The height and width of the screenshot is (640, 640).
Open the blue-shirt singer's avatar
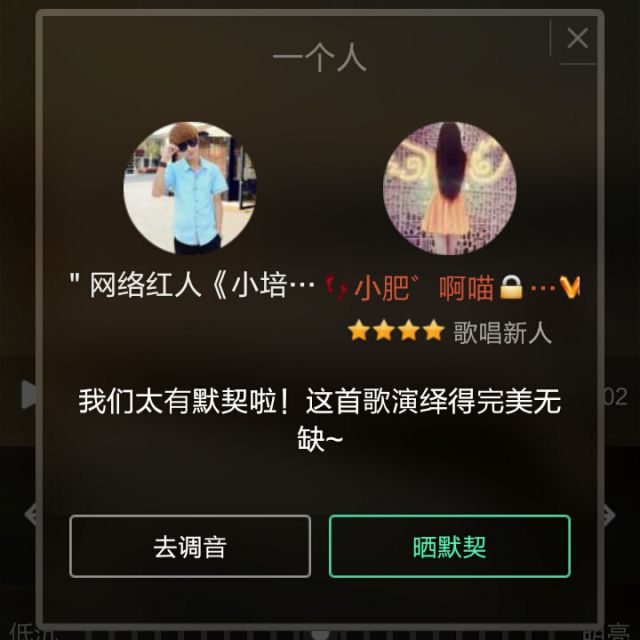190,189
